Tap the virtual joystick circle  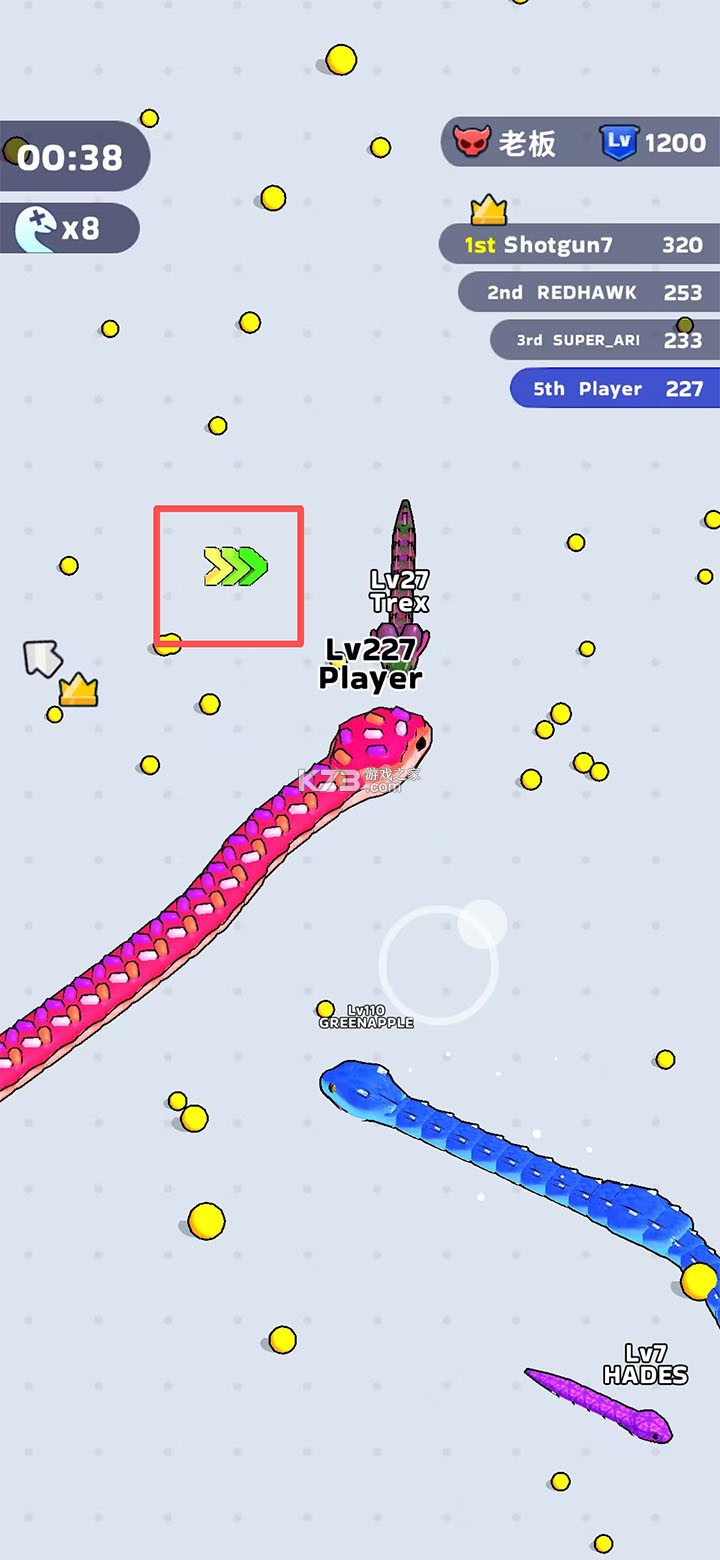[x=438, y=965]
